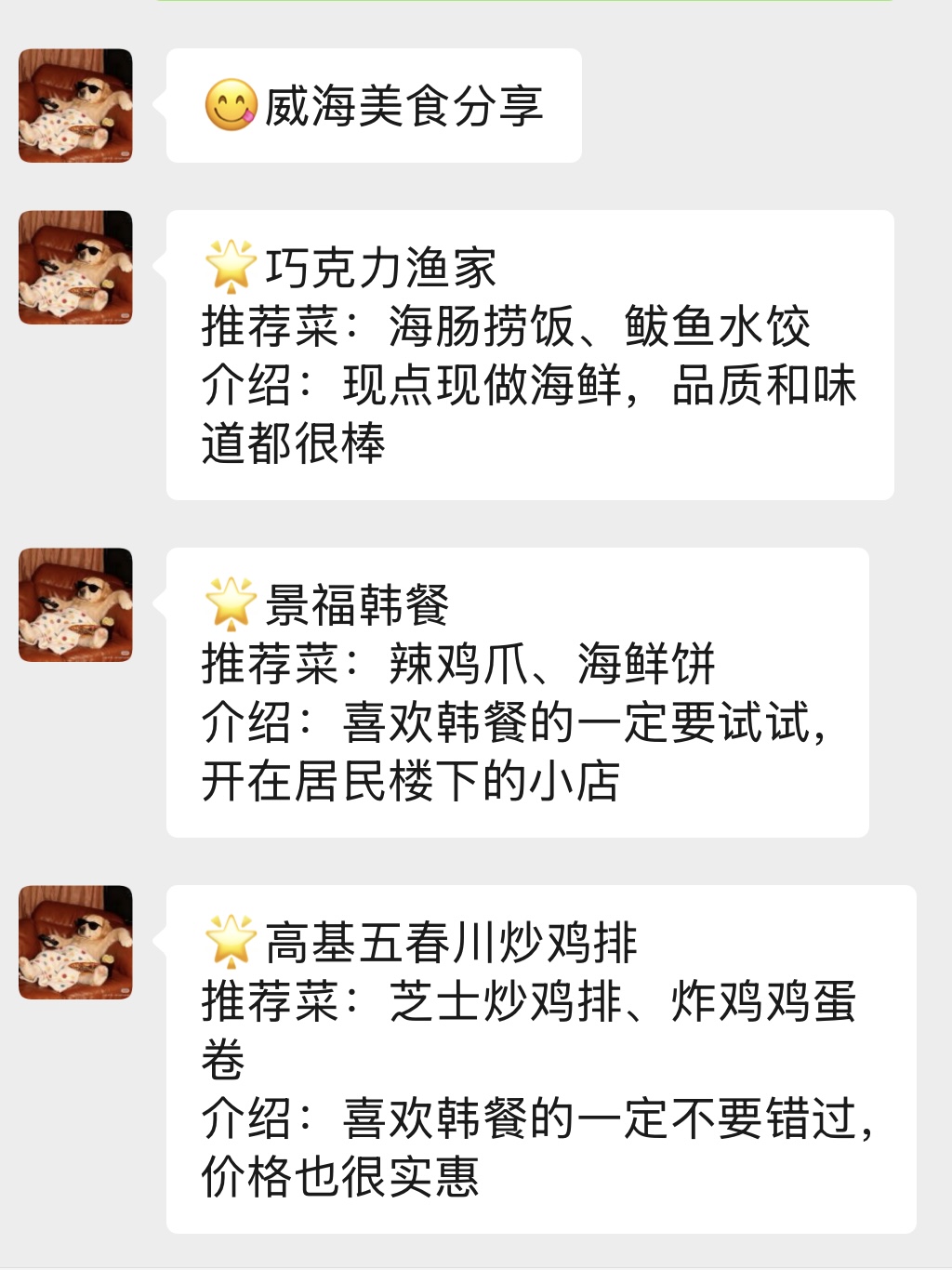View sender profile beside 景福韩餐 message
Viewport: 952px width, 1270px height.
point(75,605)
